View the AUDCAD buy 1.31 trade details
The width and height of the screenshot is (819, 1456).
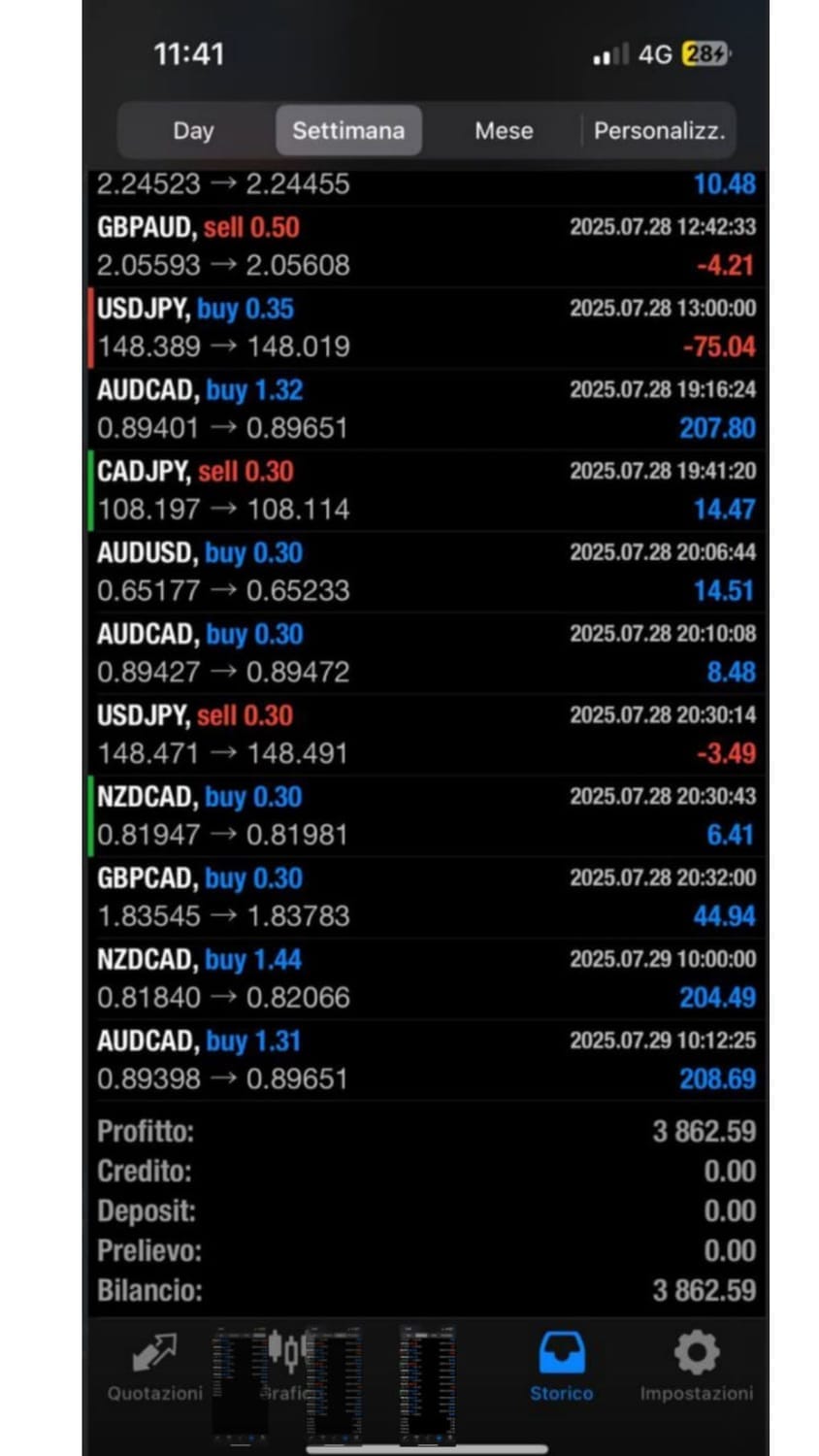[x=425, y=1060]
